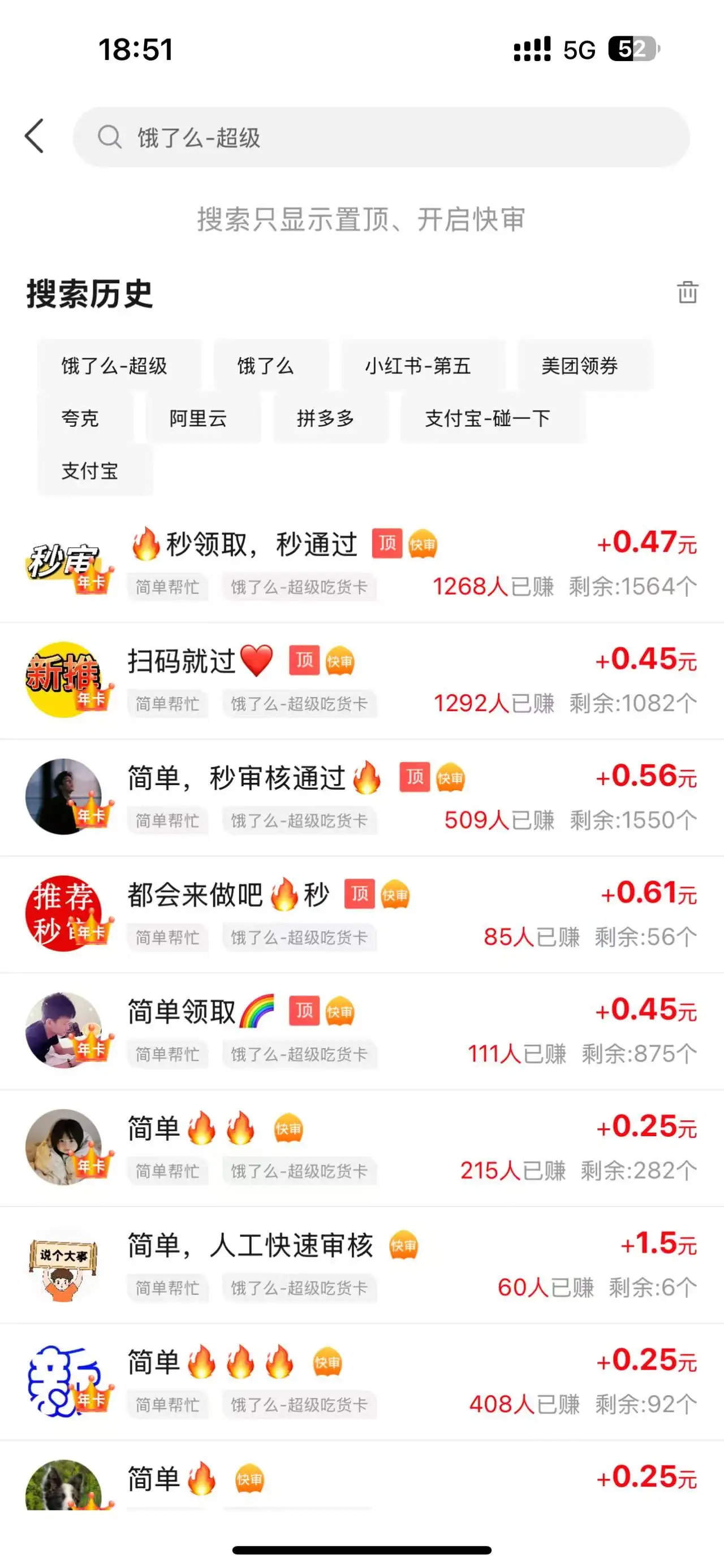Image resolution: width=724 pixels, height=1568 pixels.
Task: Select the 饿了么-超级 history chip
Action: coord(114,366)
